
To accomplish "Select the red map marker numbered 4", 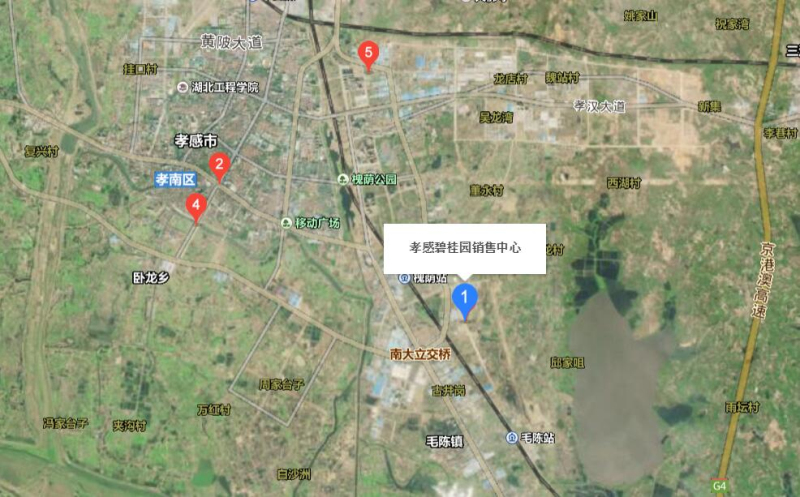I will (197, 206).
